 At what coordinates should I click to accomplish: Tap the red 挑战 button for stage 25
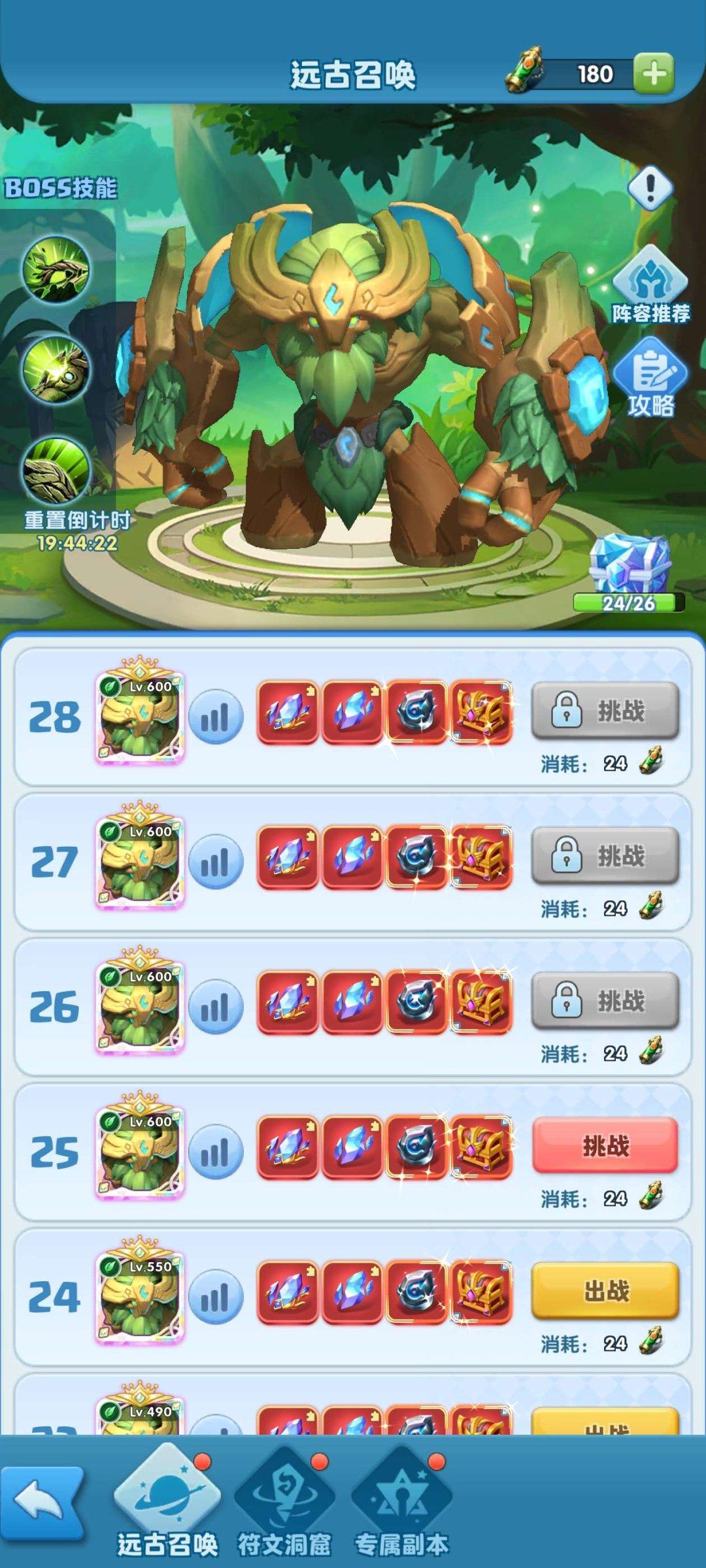point(605,1145)
